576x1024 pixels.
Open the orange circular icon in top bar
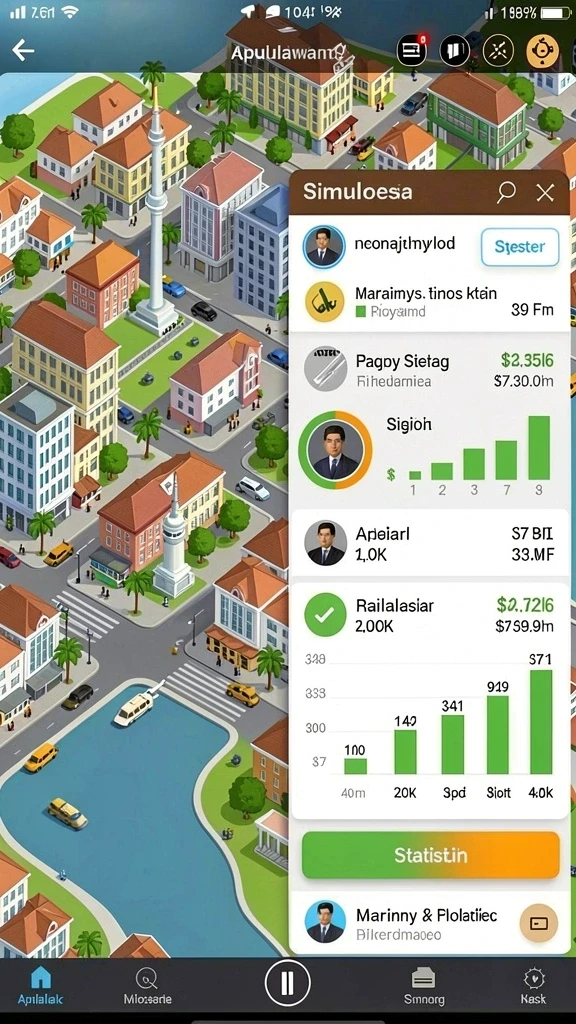pos(542,50)
